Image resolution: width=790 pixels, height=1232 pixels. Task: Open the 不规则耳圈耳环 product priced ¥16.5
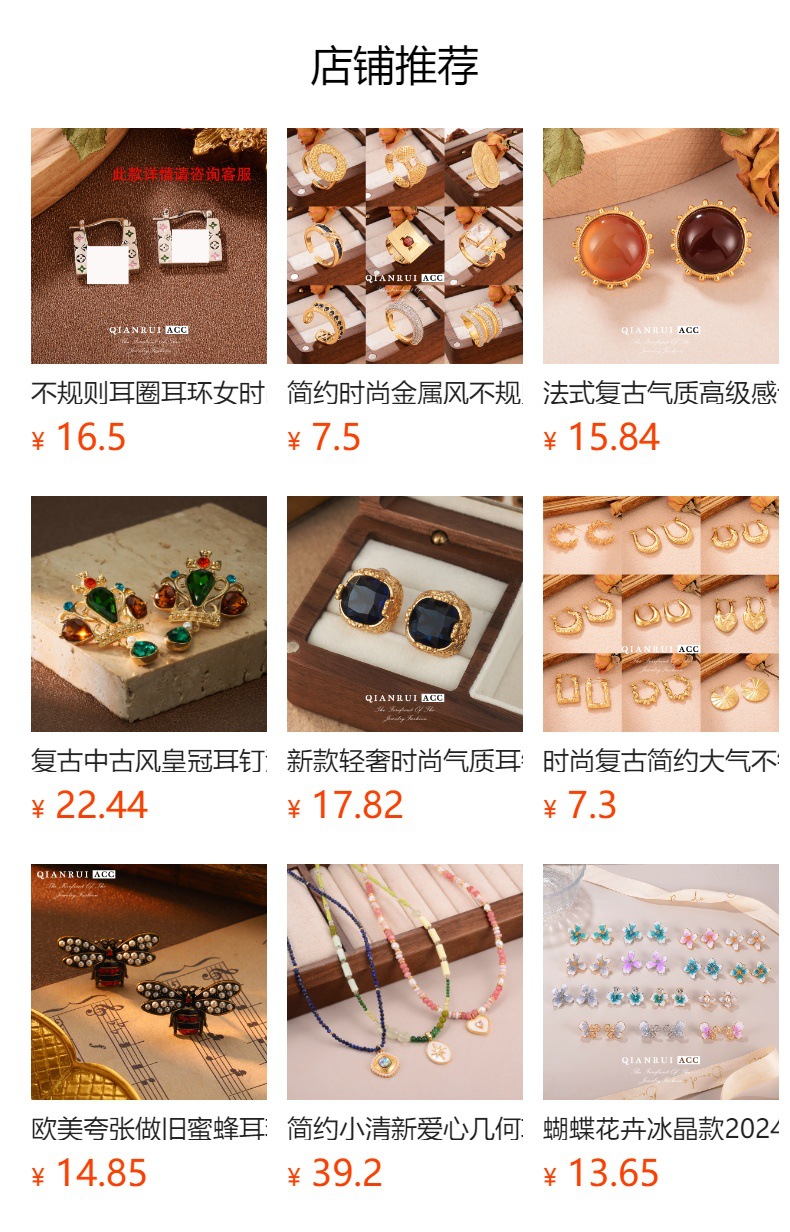pos(149,246)
